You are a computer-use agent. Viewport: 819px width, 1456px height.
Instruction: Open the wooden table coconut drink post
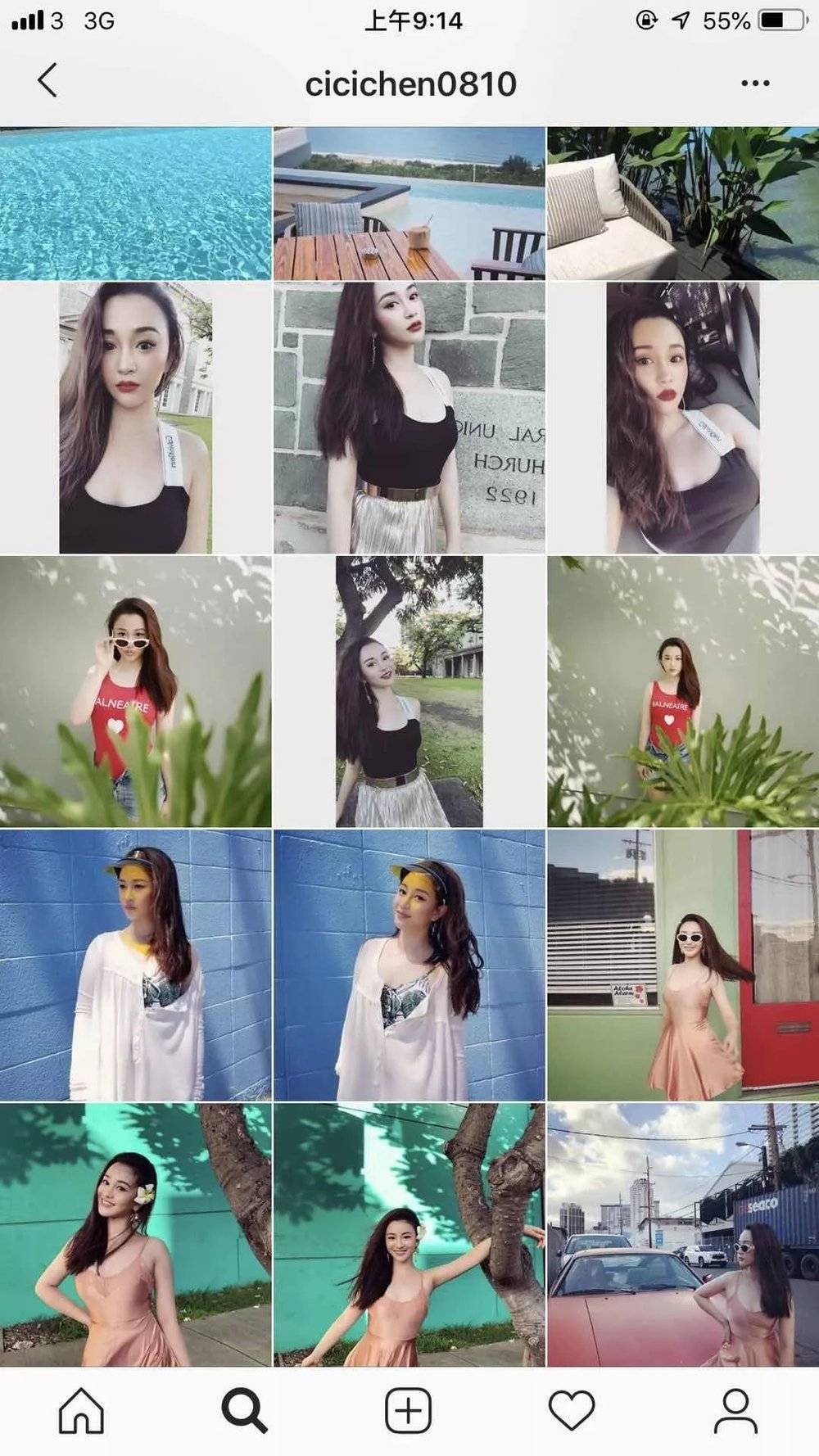pos(409,203)
